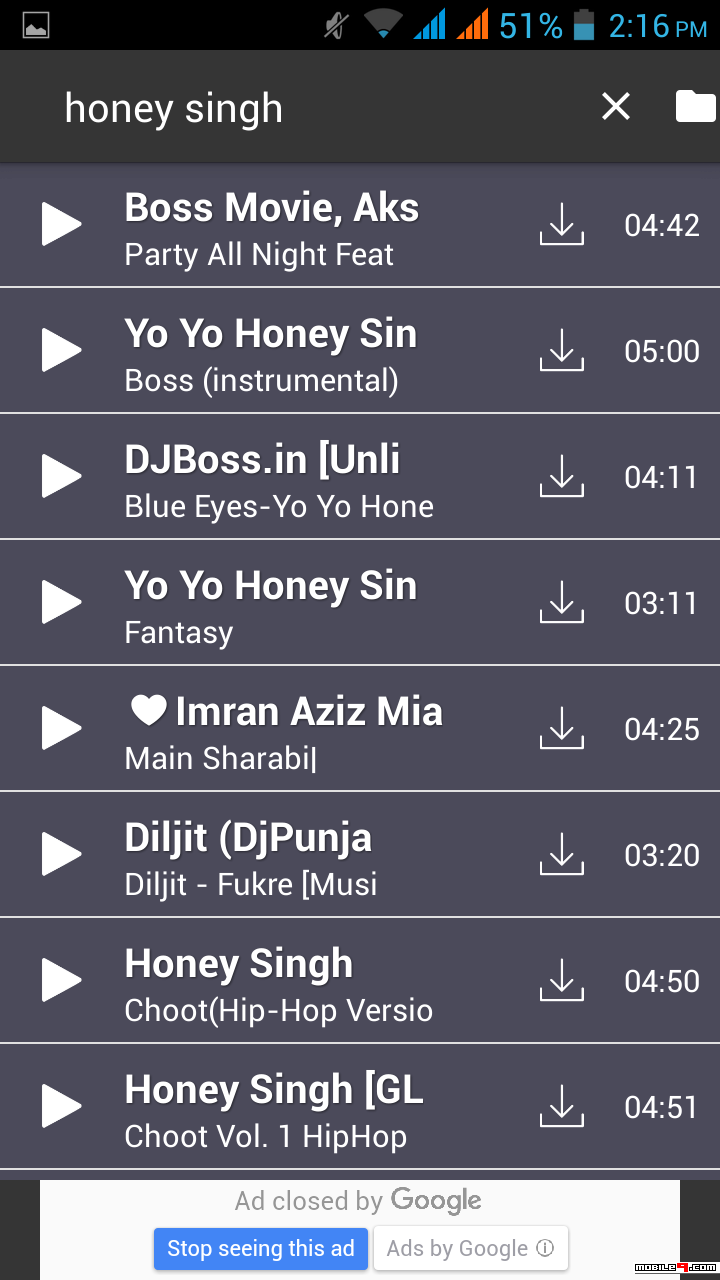Download Main Sharabi song

click(562, 728)
